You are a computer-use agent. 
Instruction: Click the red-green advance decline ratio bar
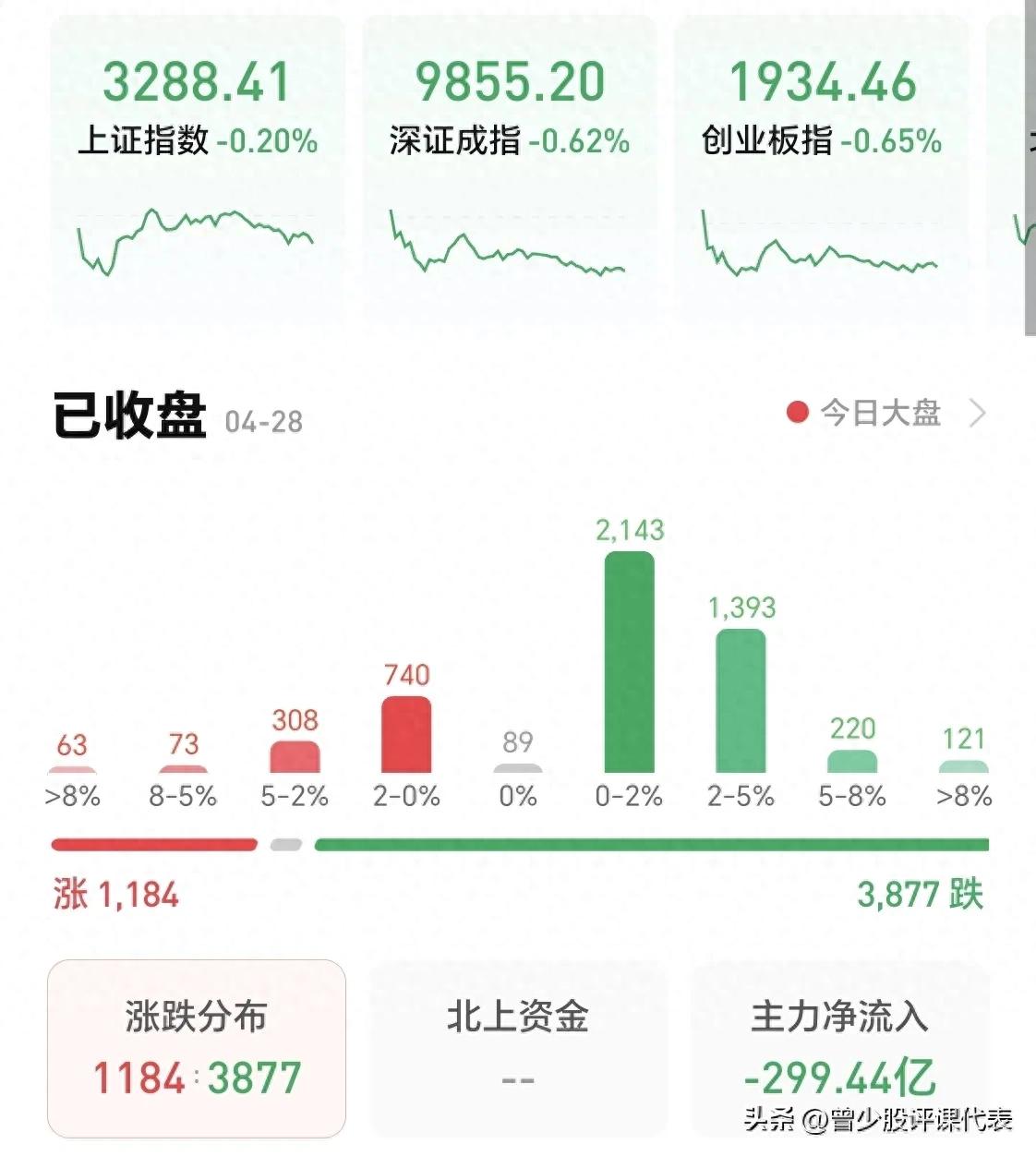click(518, 842)
